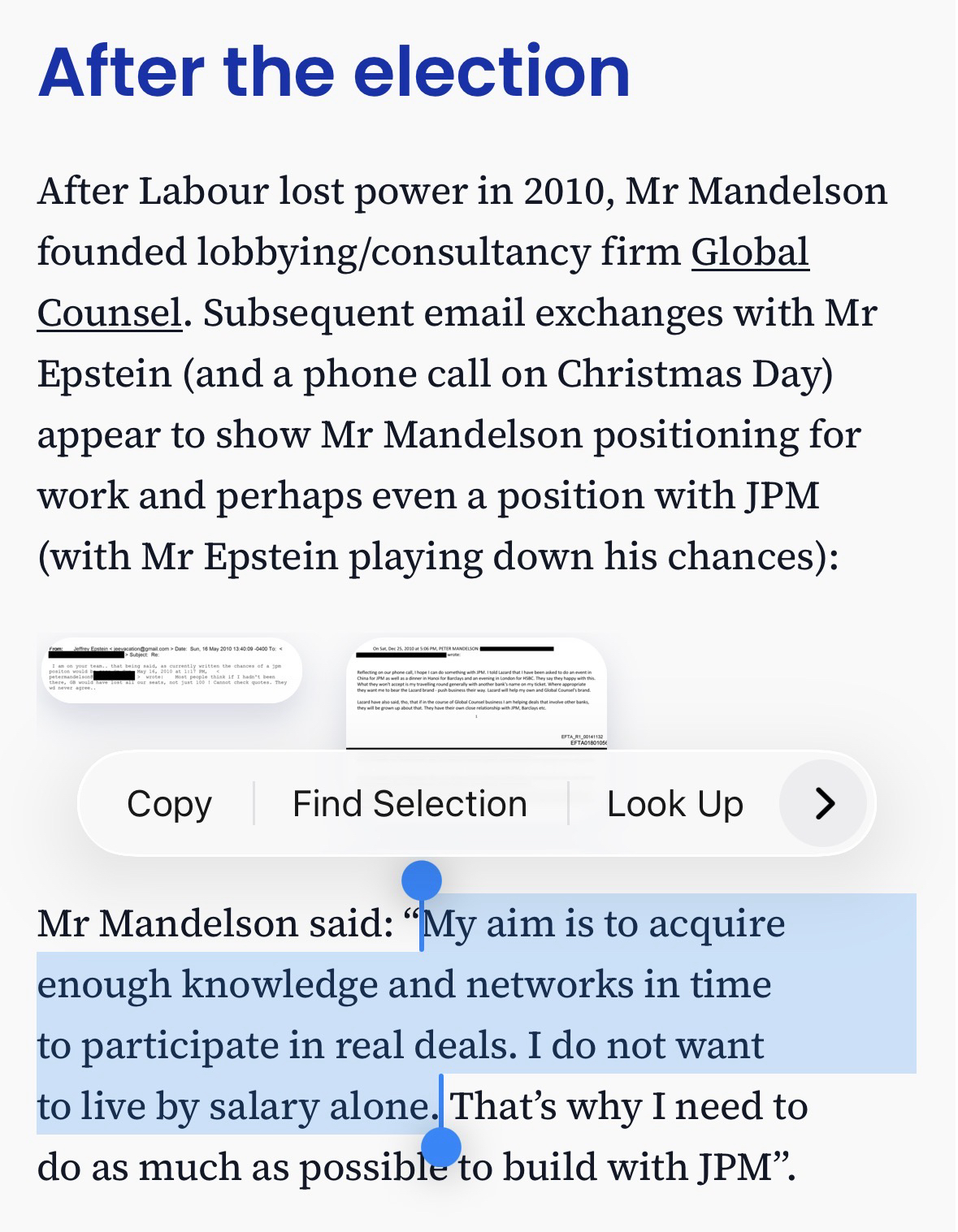Look Up the selected text
The image size is (958, 1232).
point(674,804)
